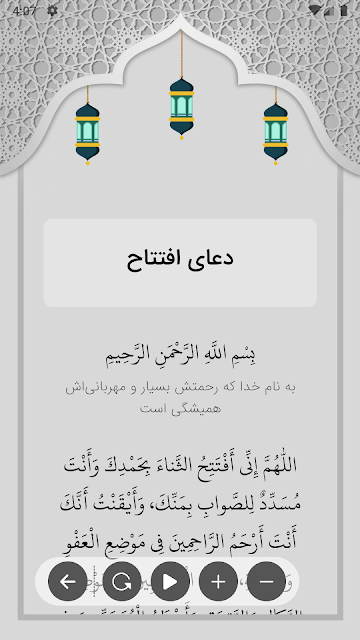Increase text size with plus button

click(218, 581)
